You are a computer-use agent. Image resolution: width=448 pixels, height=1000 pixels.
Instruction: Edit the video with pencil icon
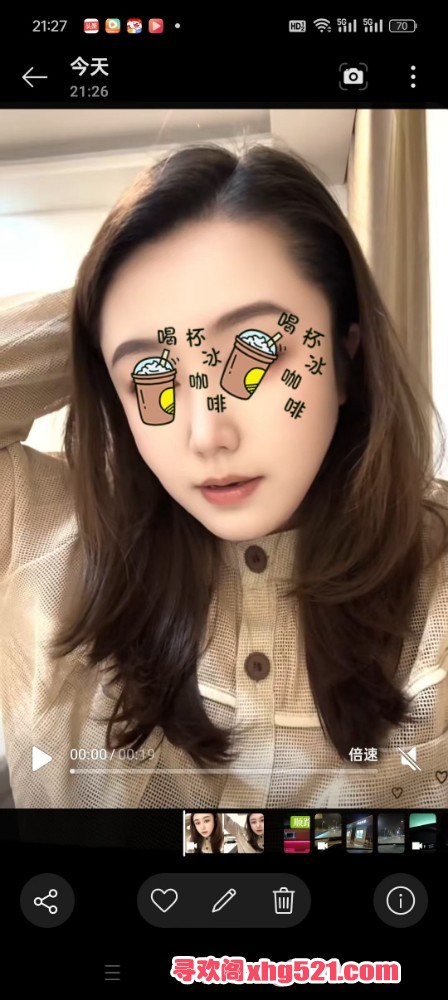224,901
